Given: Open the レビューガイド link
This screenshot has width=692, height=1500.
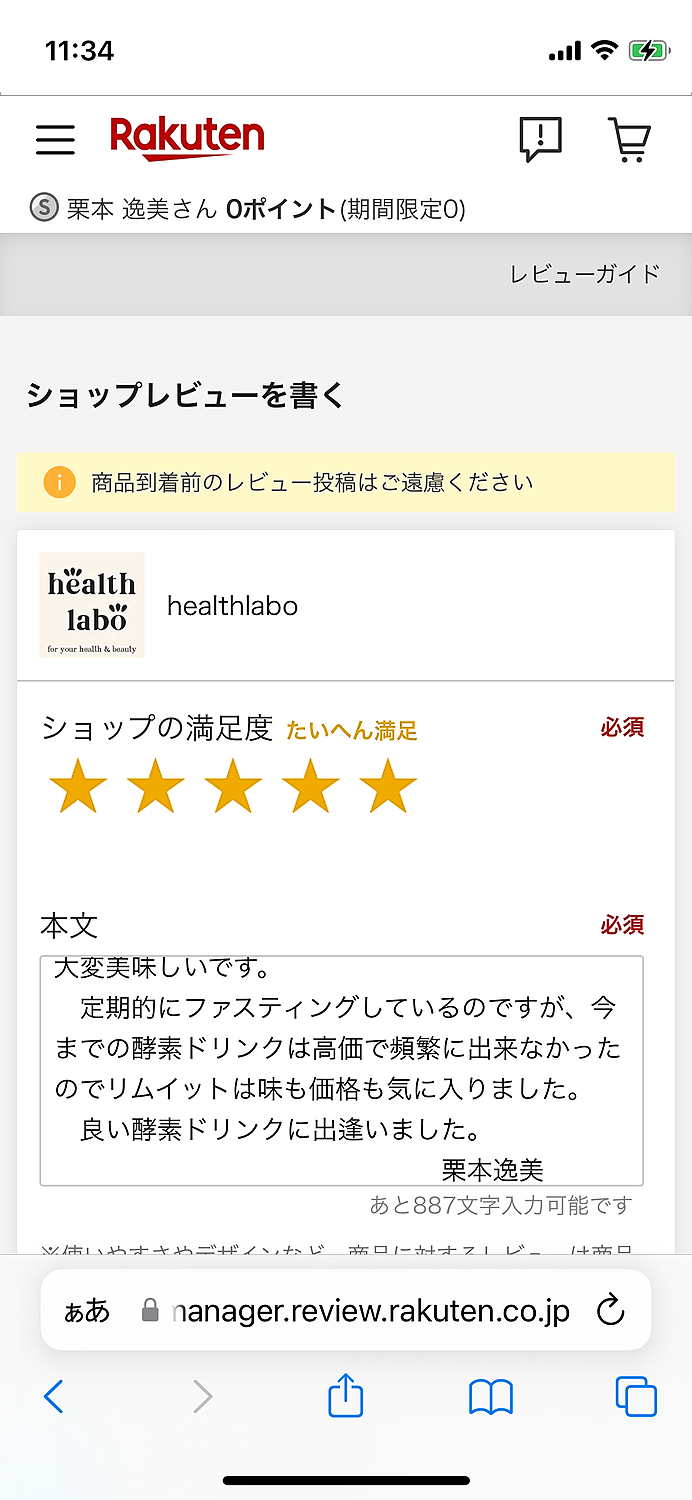Looking at the screenshot, I should click(x=585, y=274).
